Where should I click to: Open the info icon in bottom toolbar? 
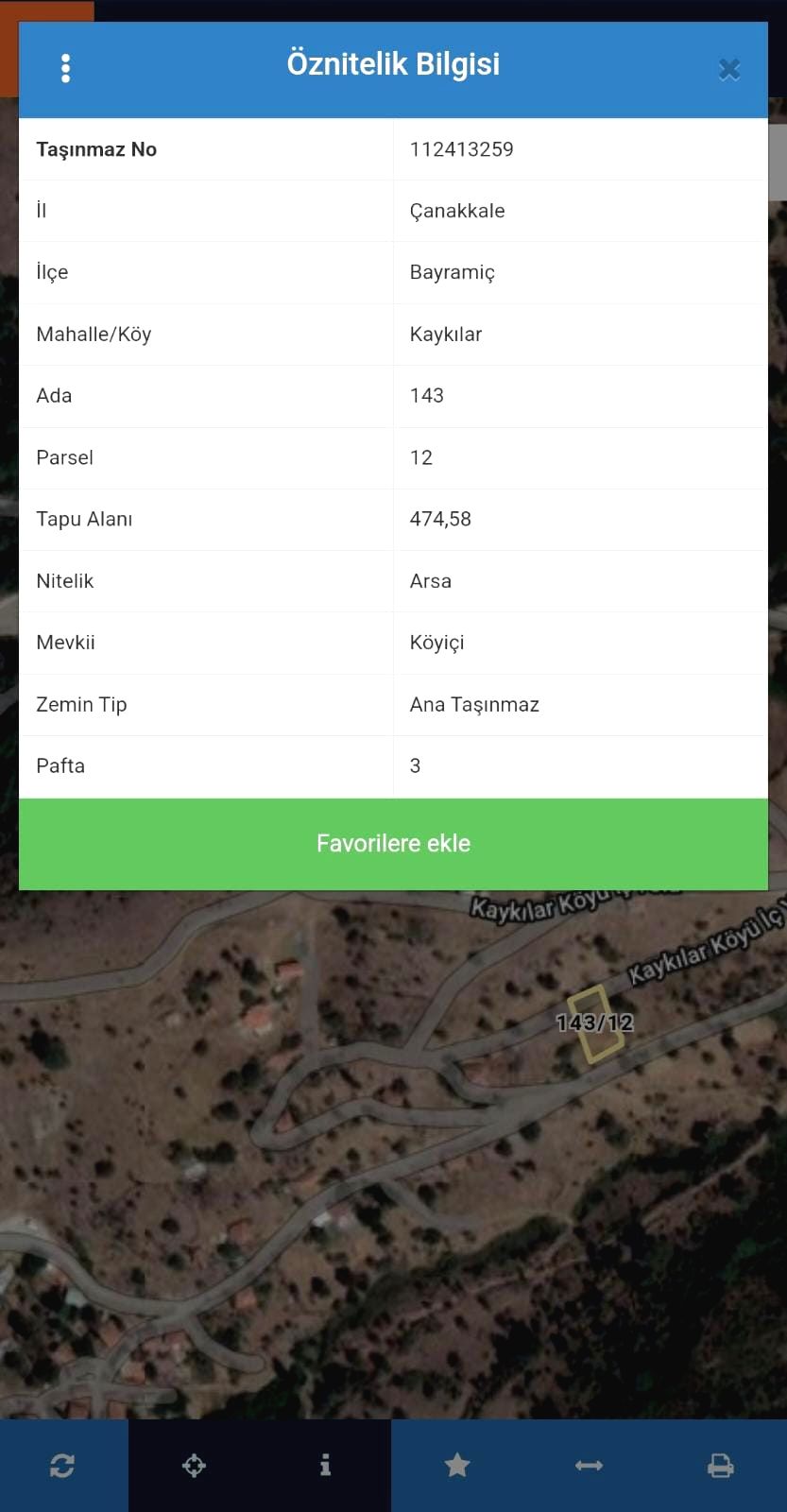325,1466
